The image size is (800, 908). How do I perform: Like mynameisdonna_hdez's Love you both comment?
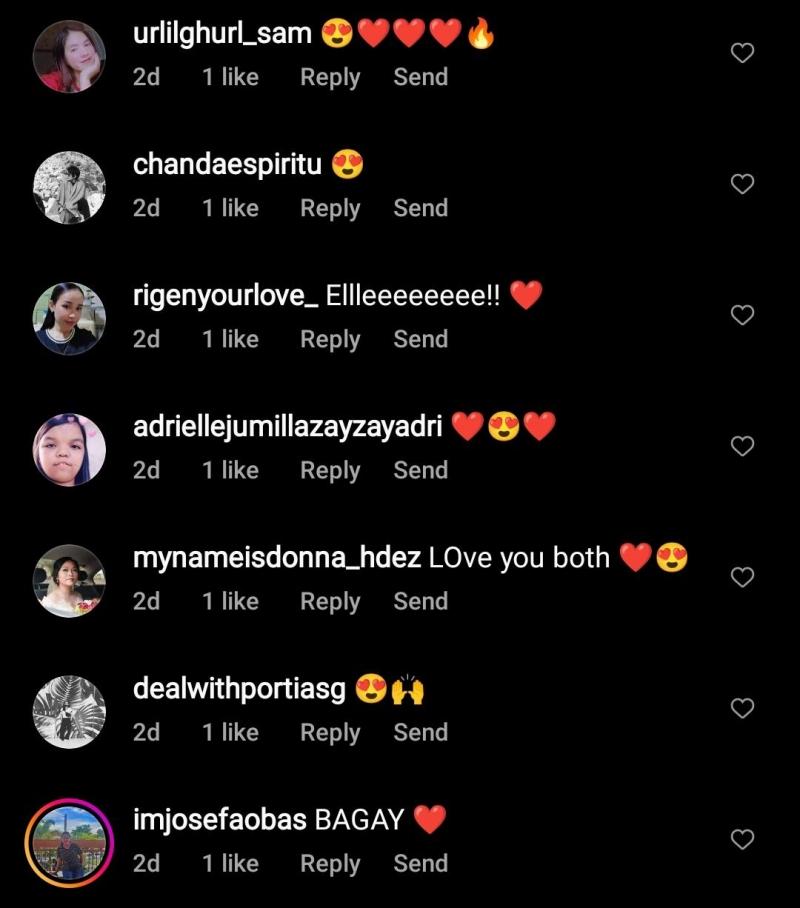(742, 577)
